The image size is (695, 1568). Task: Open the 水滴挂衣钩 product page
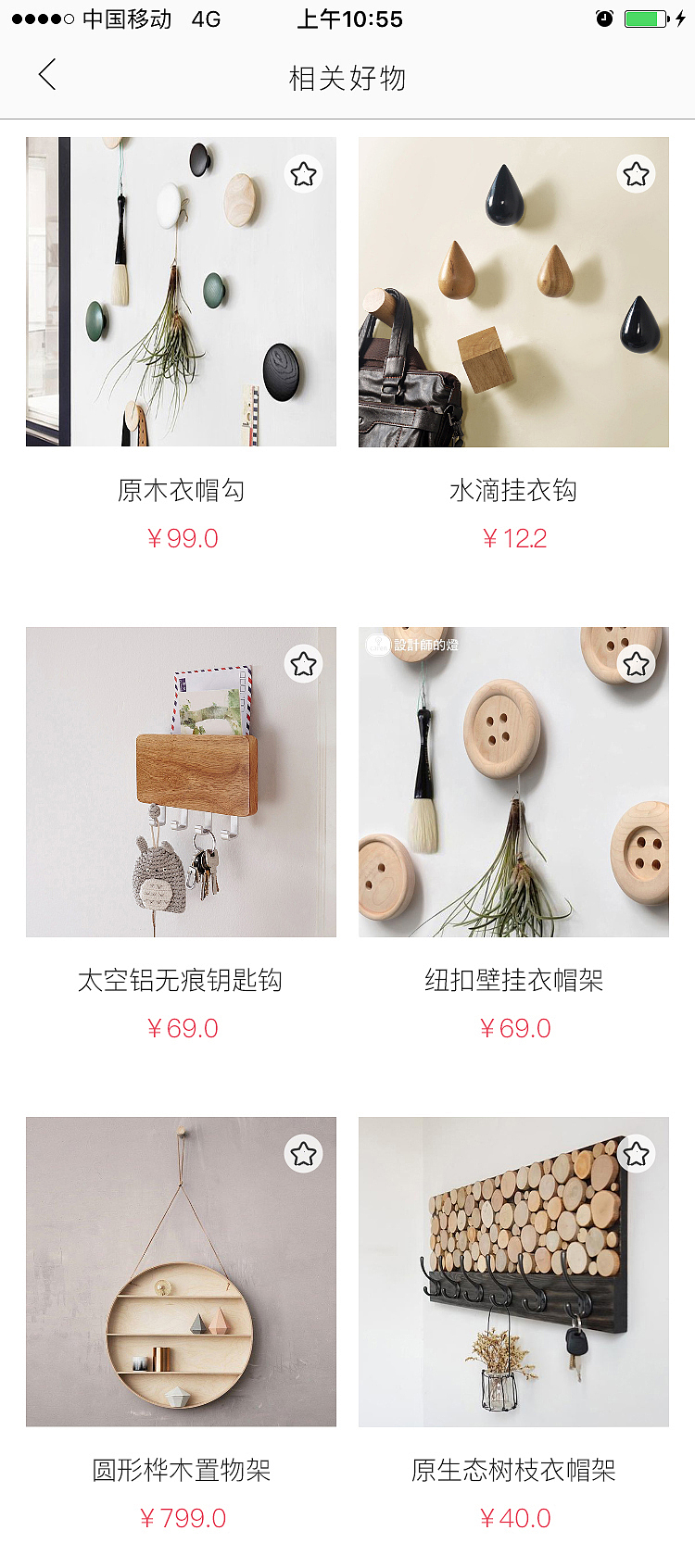(514, 489)
